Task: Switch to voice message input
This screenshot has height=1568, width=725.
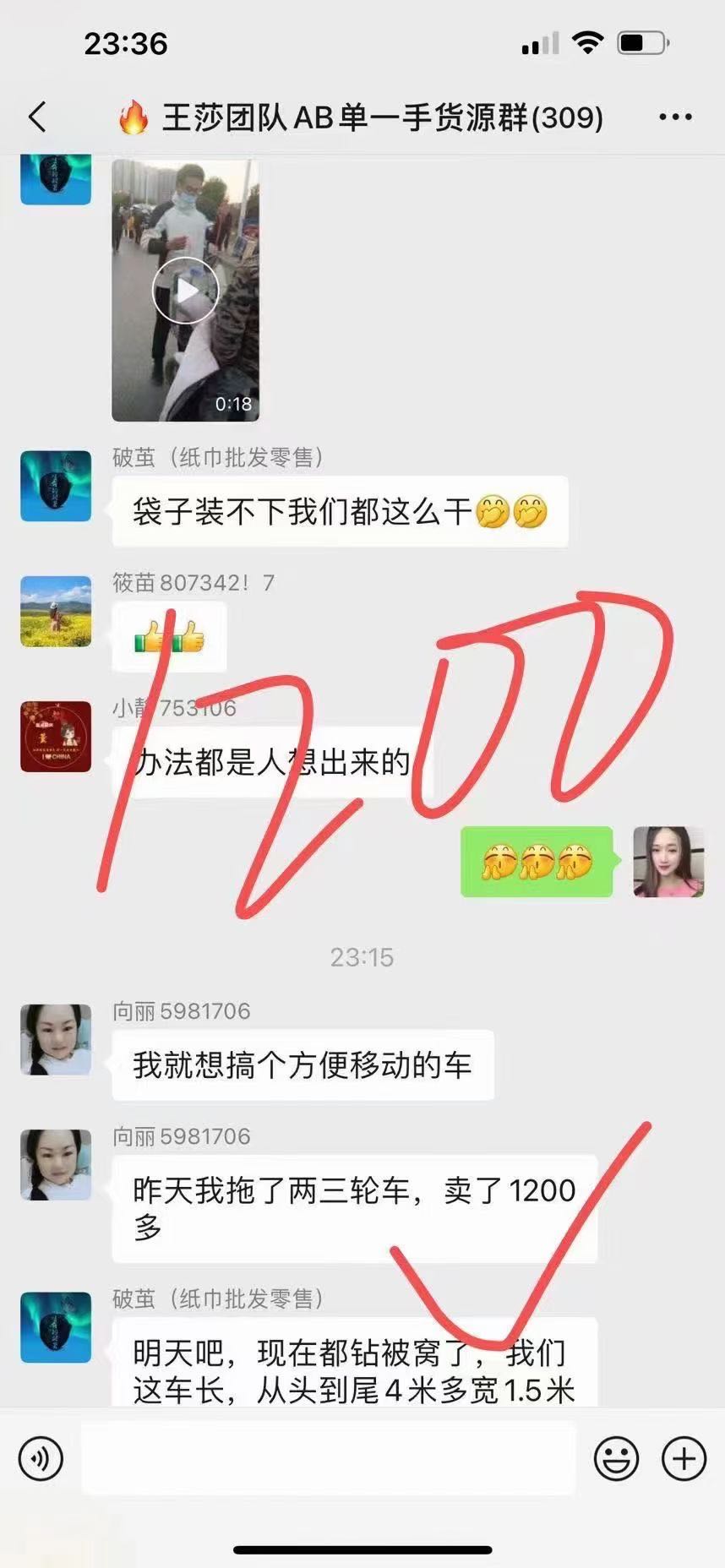Action: (41, 1458)
